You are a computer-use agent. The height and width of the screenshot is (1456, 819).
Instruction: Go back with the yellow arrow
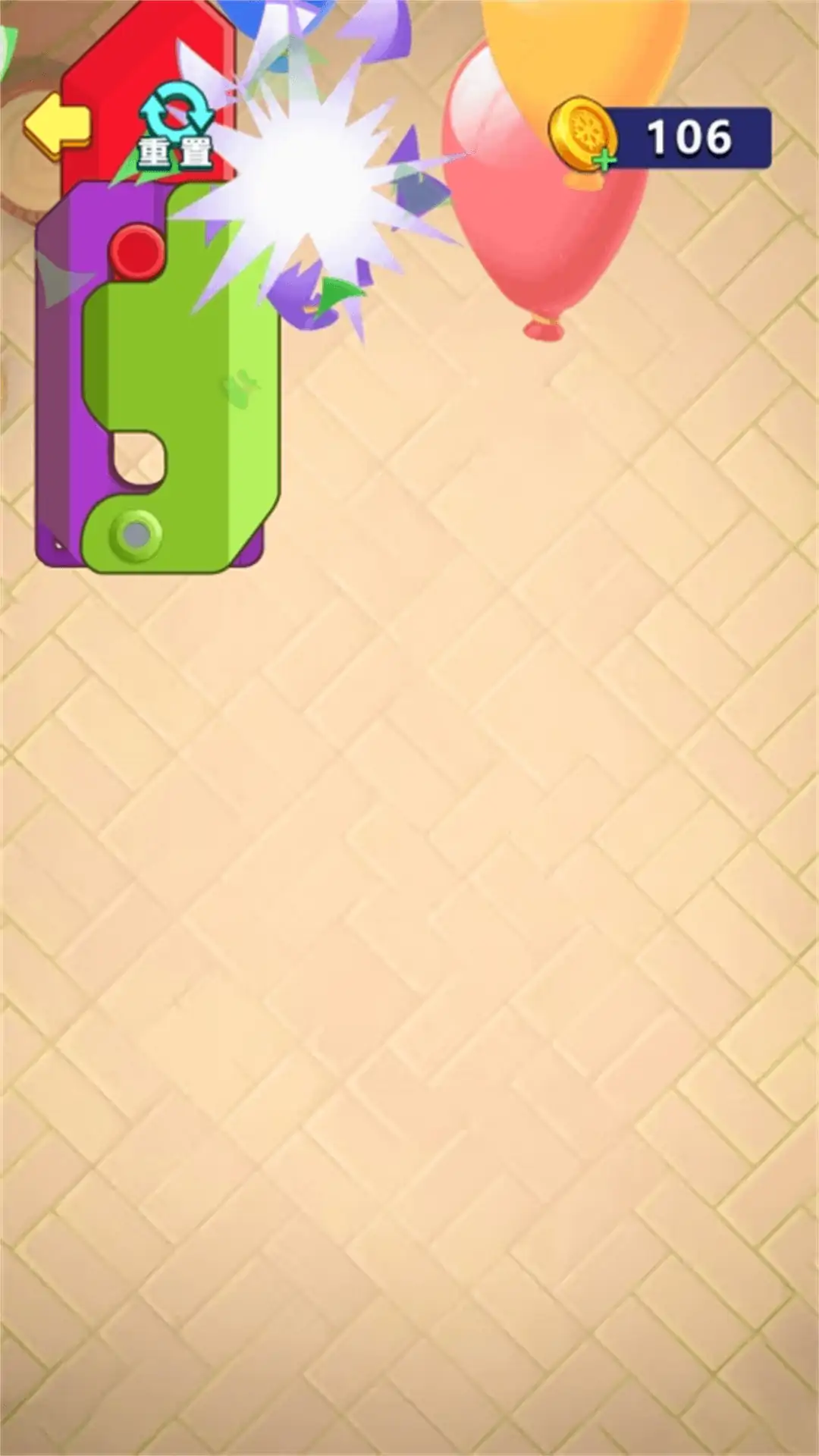[57, 127]
